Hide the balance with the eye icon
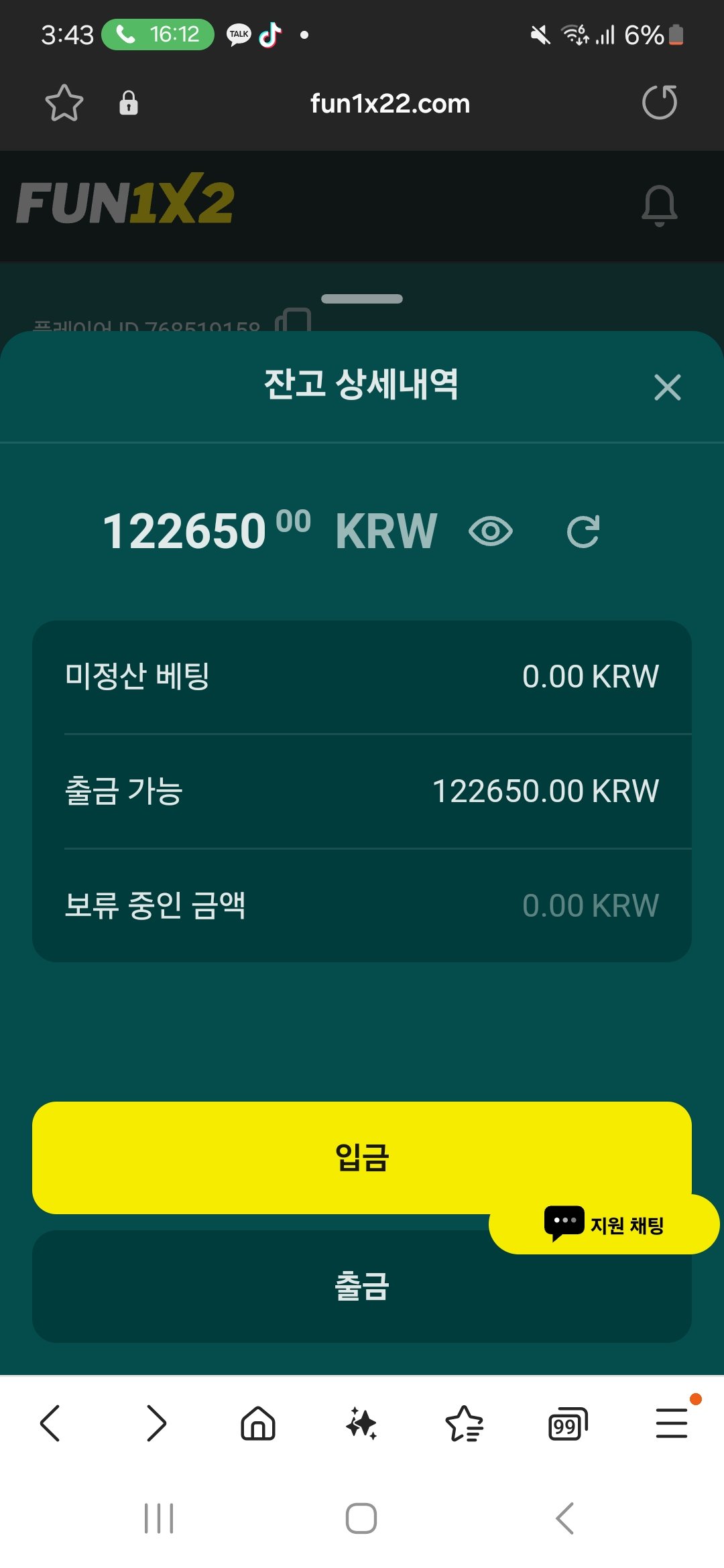Screen dimensions: 724x1568 (x=490, y=532)
